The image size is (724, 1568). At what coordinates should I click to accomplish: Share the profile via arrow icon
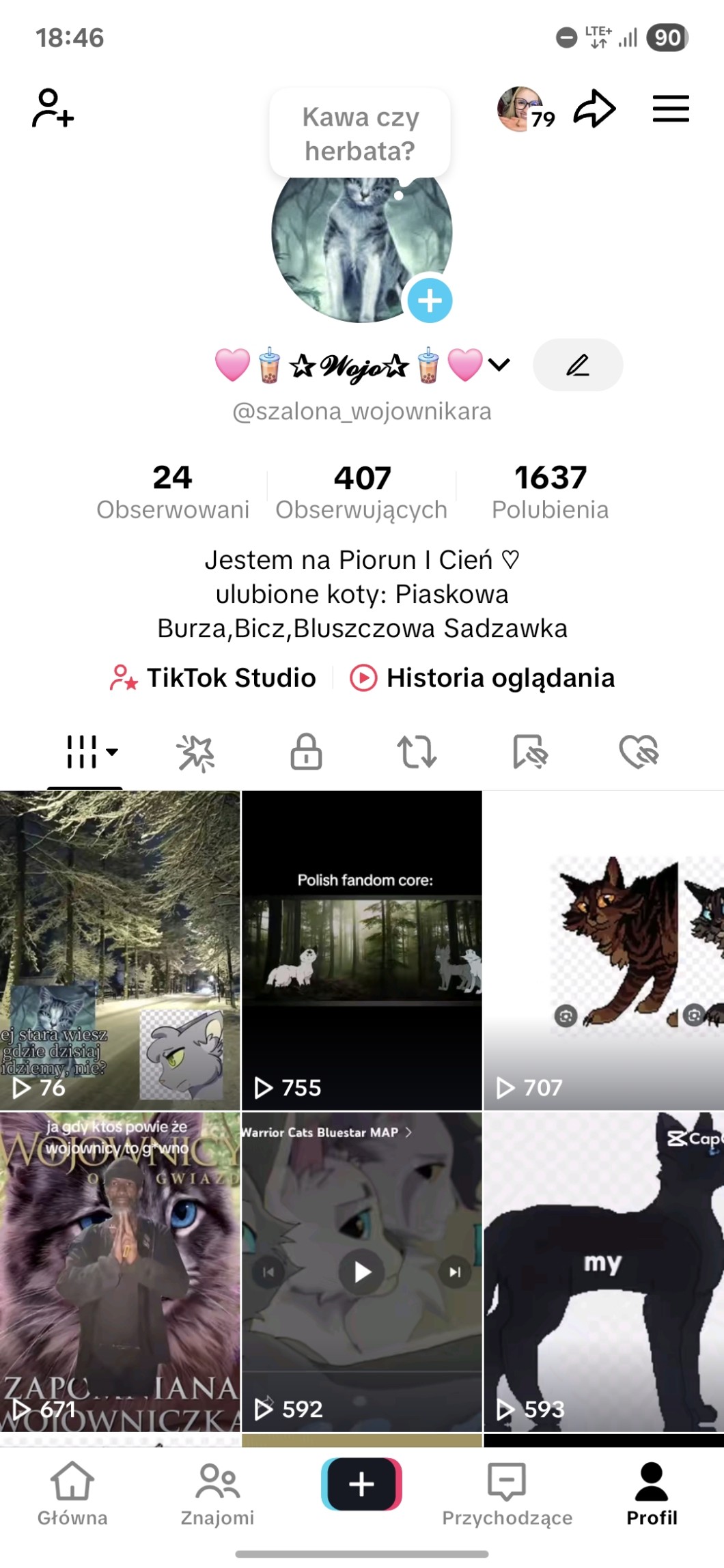click(x=594, y=109)
